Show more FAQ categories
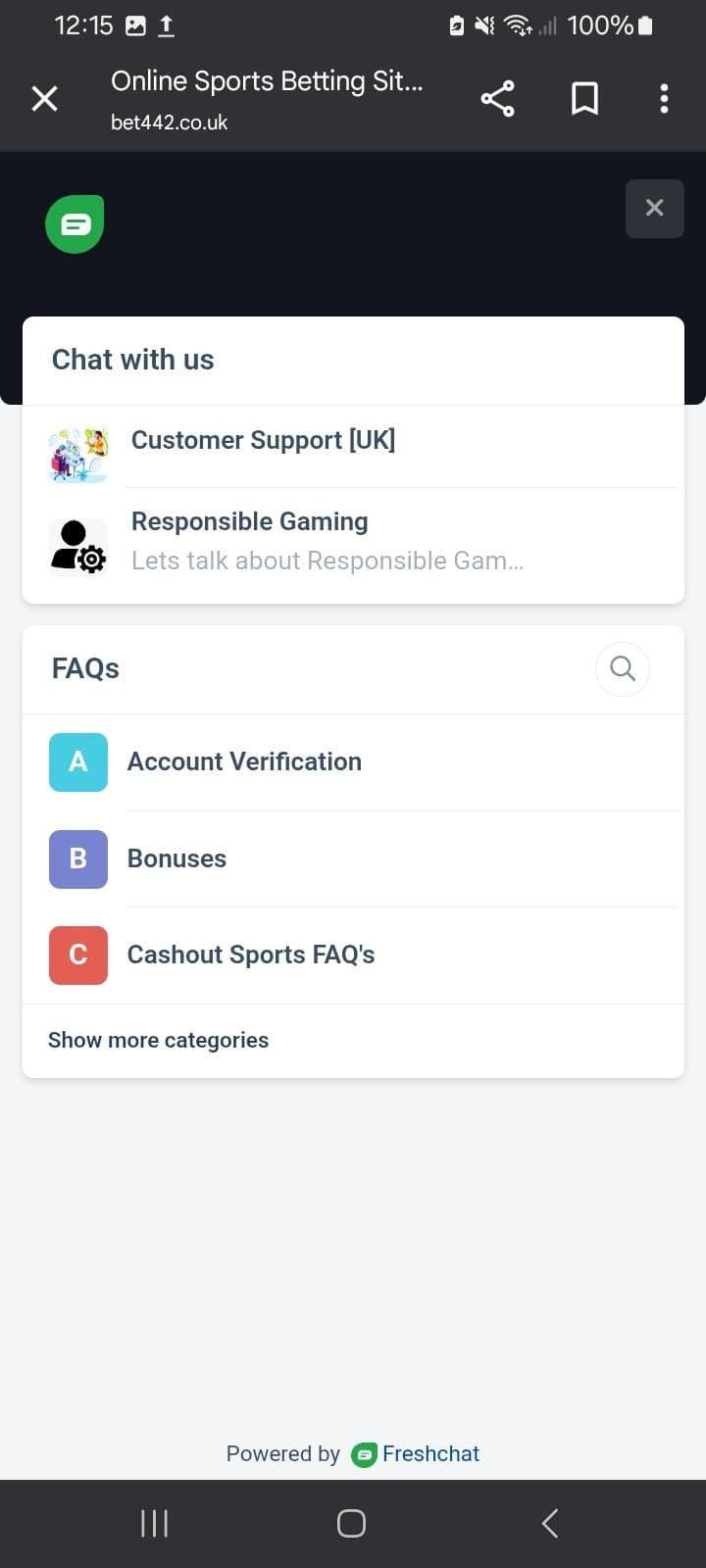The height and width of the screenshot is (1568, 706). point(158,1040)
